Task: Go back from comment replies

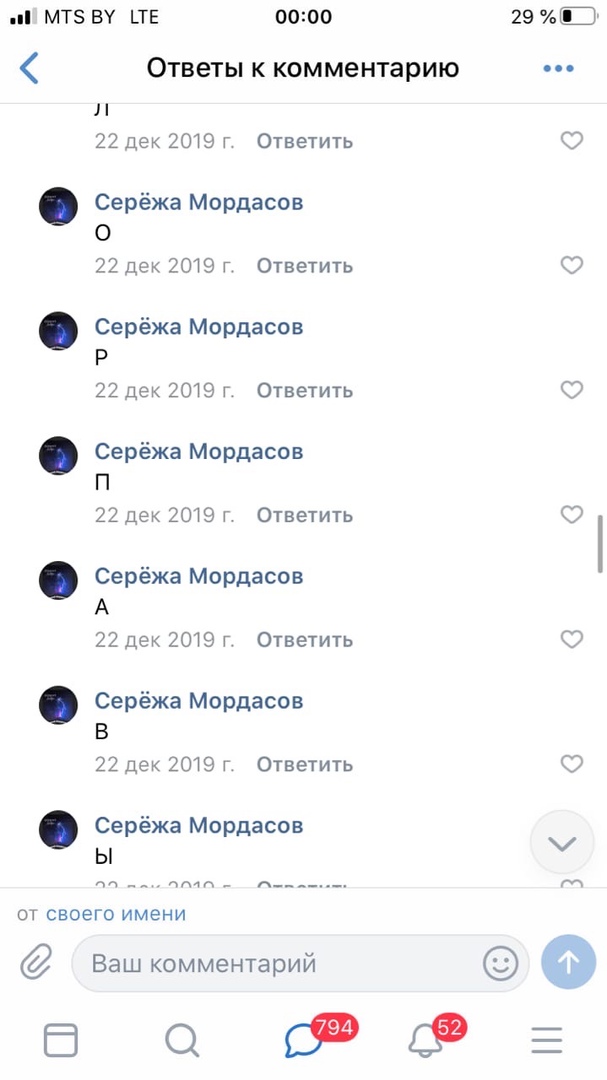Action: click(29, 68)
